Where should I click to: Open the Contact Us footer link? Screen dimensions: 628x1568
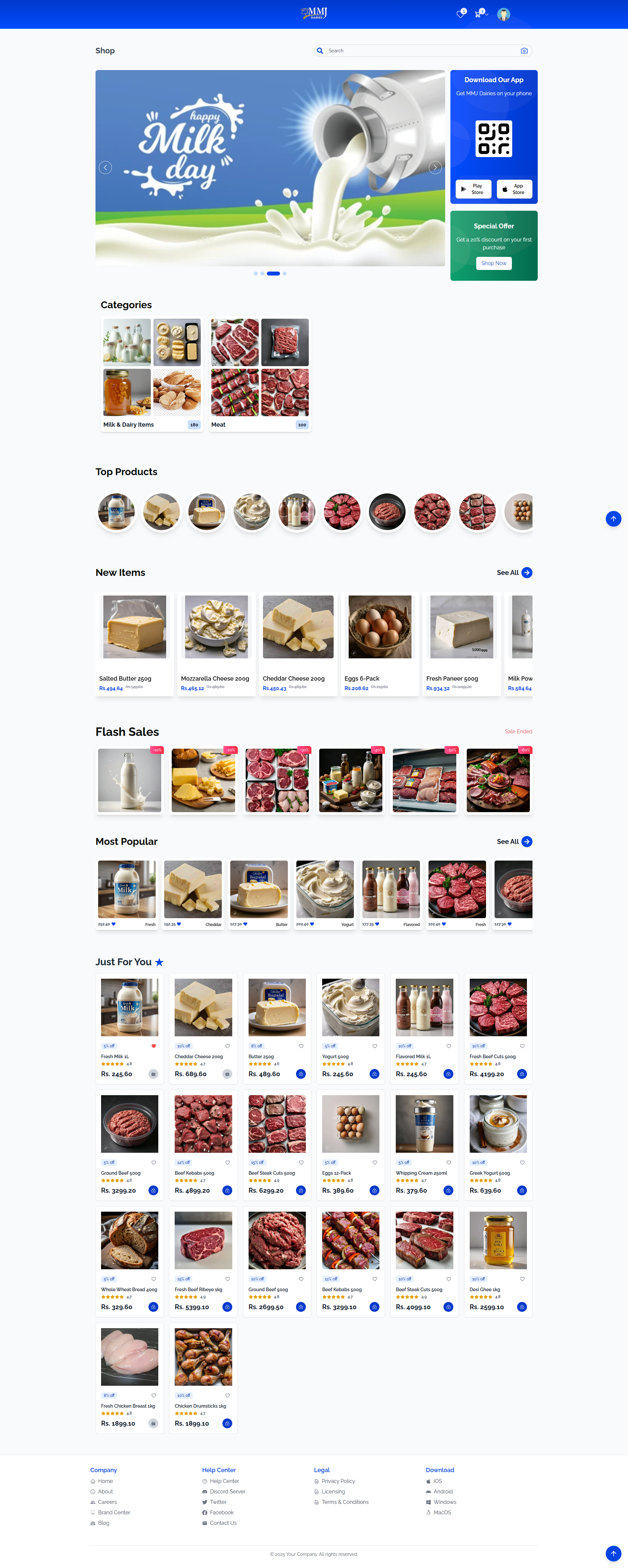pos(223,1523)
